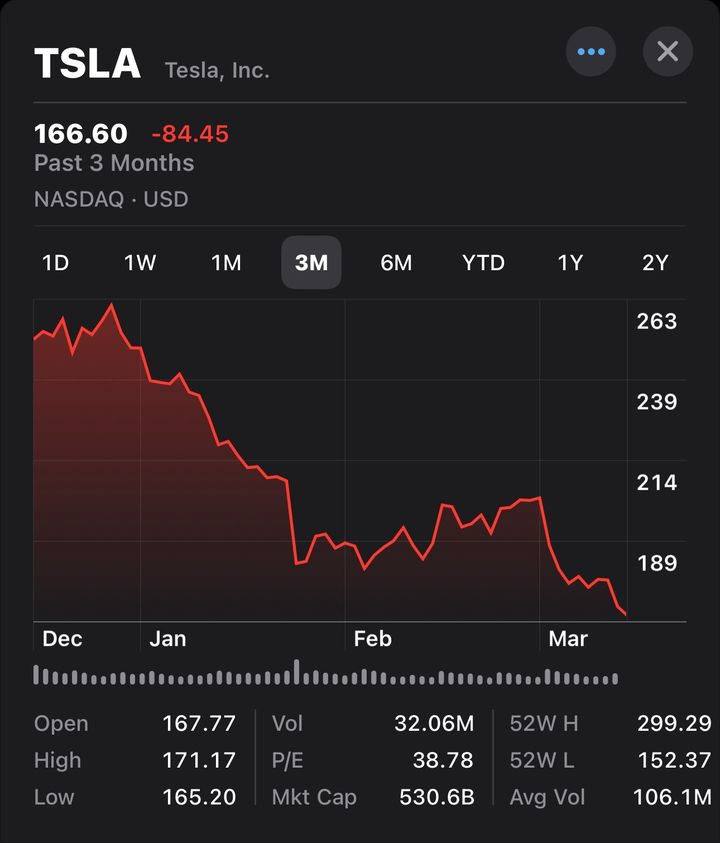This screenshot has height=843, width=720.
Task: Open the more options ellipsis menu
Action: point(591,52)
